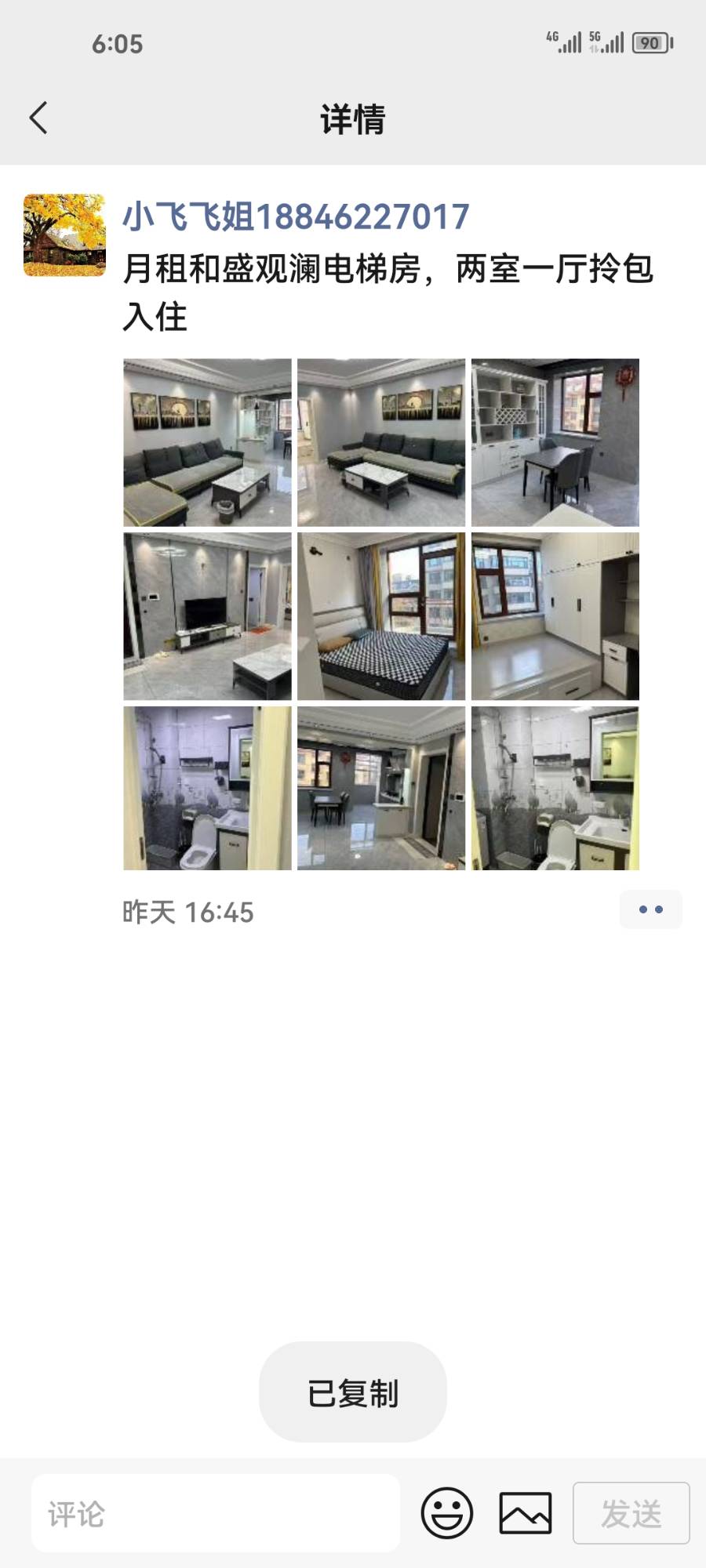Go back from the 详情 page
This screenshot has width=706, height=1568.
(x=39, y=118)
